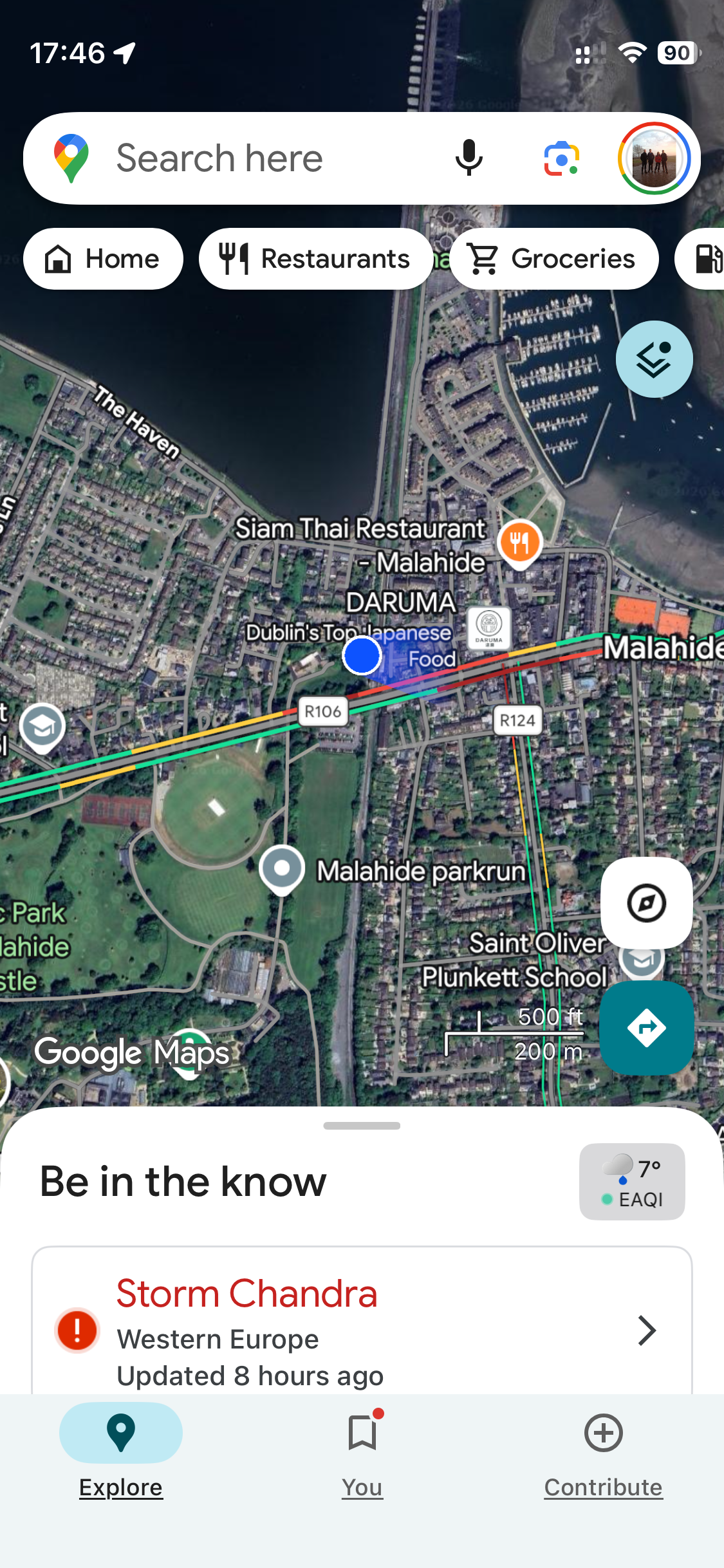724x1568 pixels.
Task: Start voice search with the microphone
Action: 469,158
